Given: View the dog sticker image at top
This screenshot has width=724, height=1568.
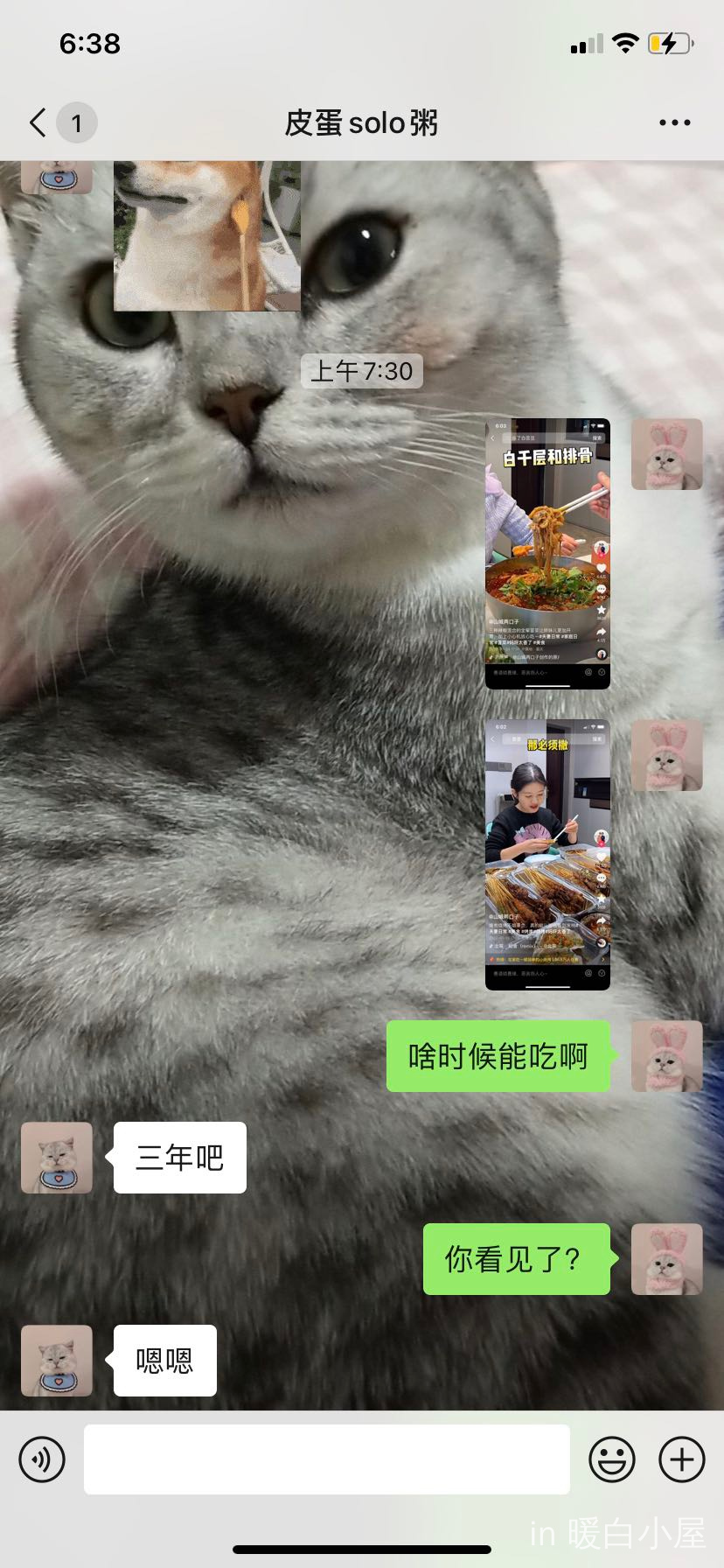Looking at the screenshot, I should [x=207, y=234].
